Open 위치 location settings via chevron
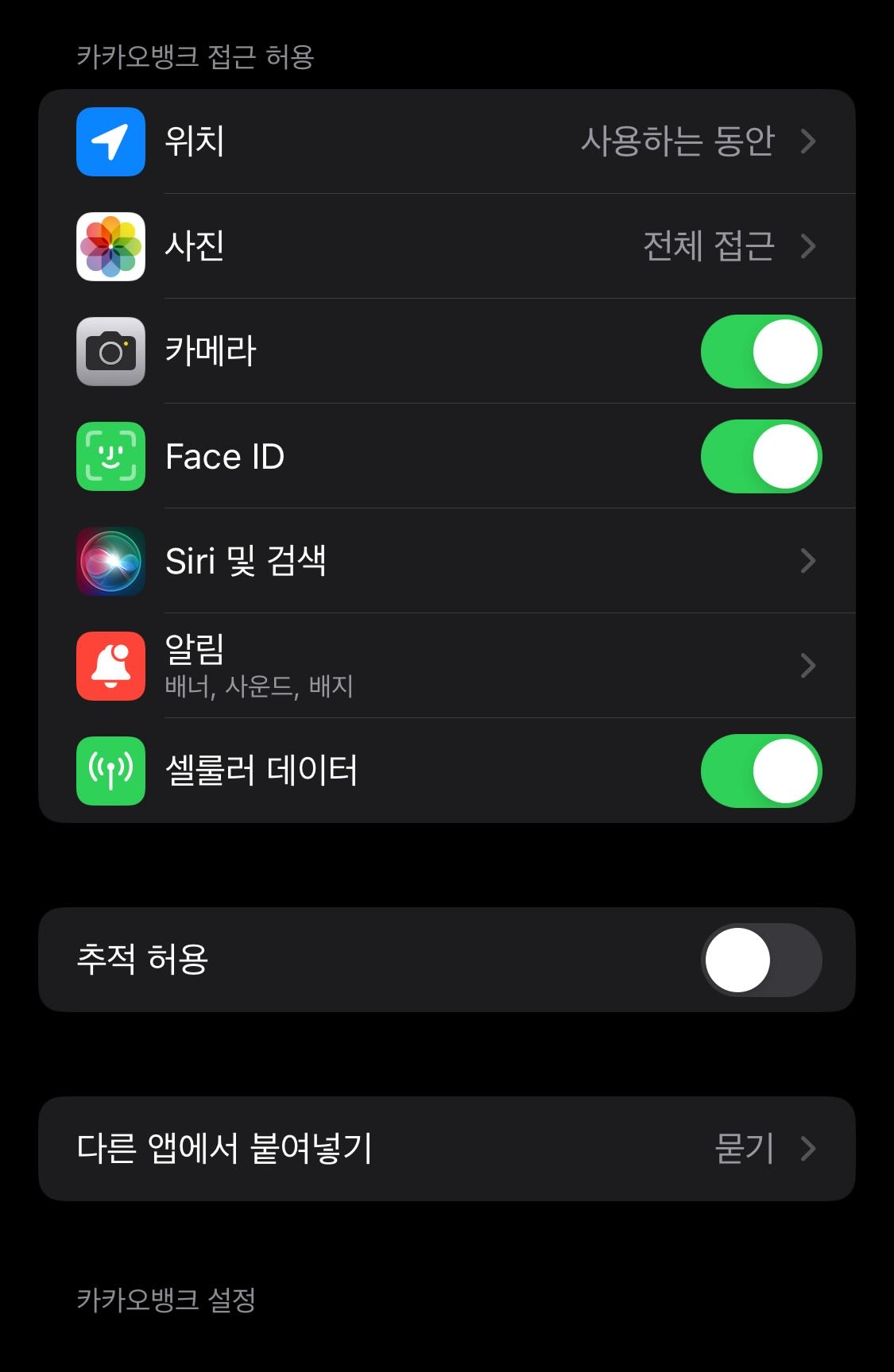The image size is (894, 1372). tap(809, 142)
